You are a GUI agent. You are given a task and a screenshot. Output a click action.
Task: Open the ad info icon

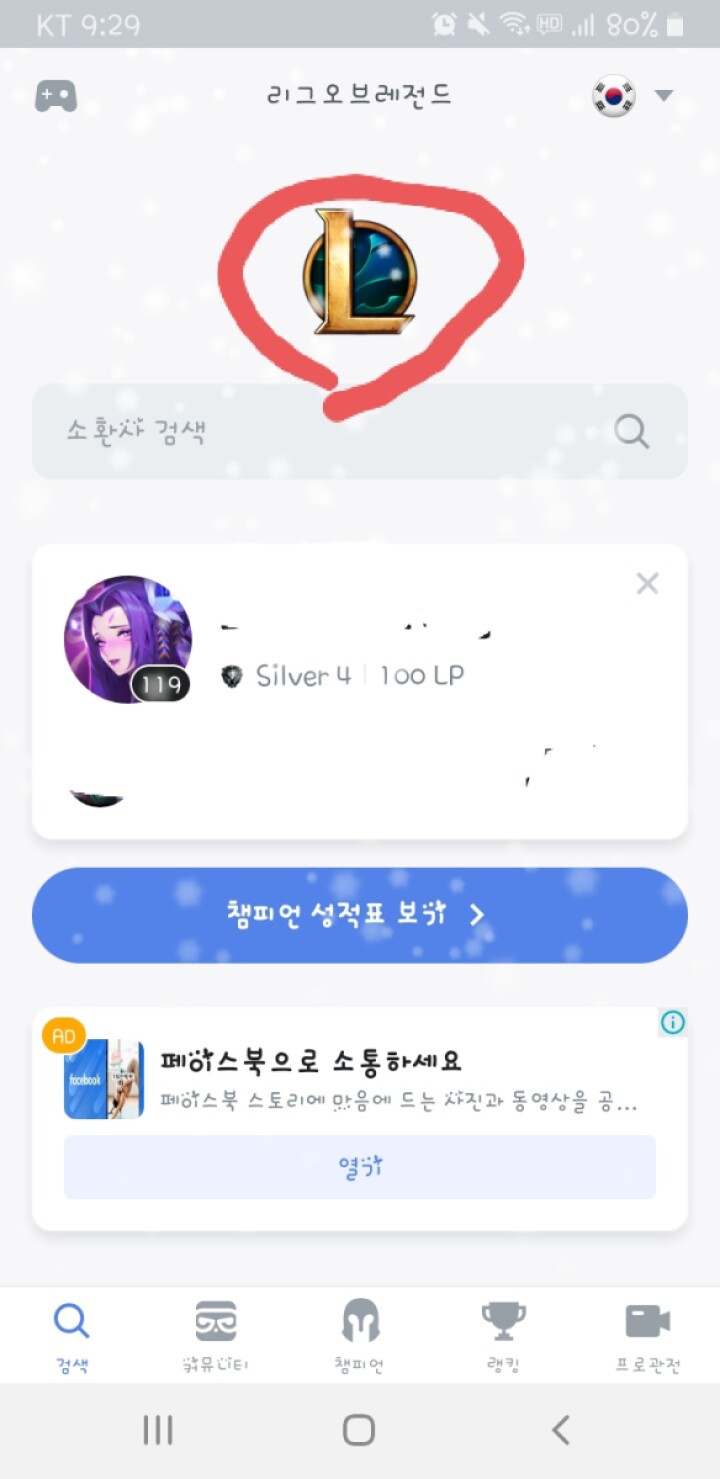[x=673, y=1022]
